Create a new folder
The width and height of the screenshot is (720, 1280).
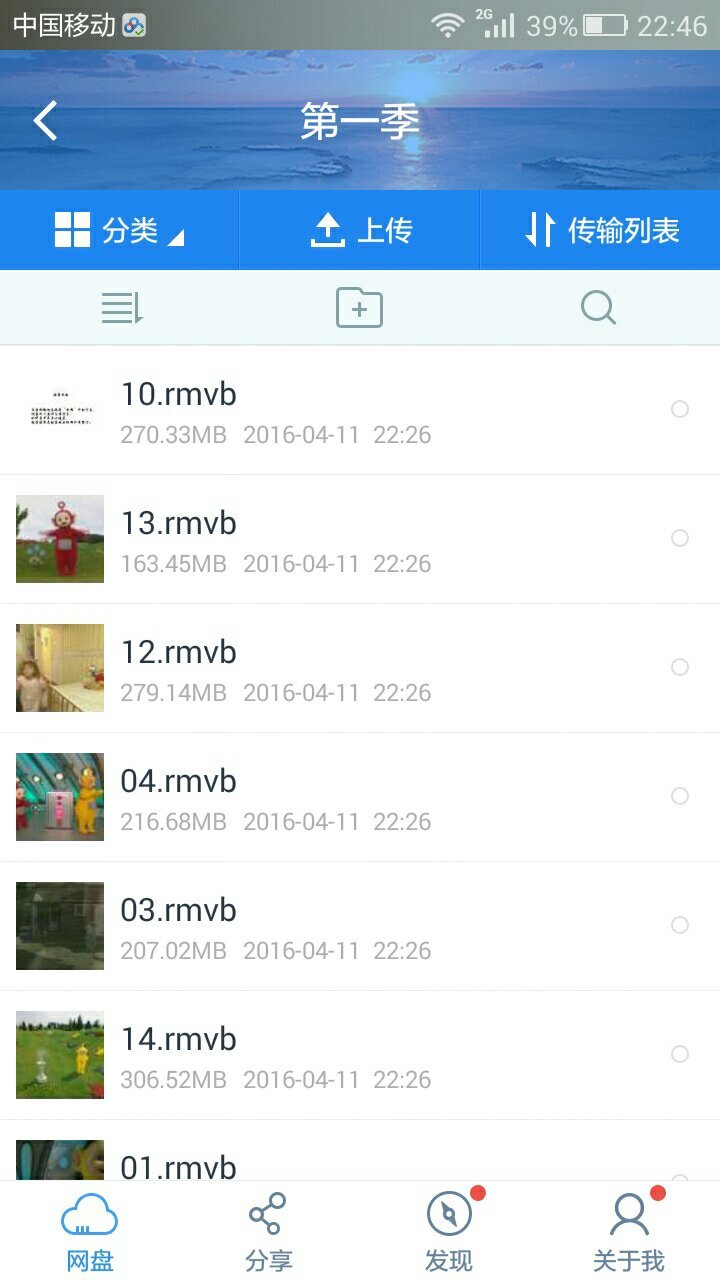coord(359,308)
